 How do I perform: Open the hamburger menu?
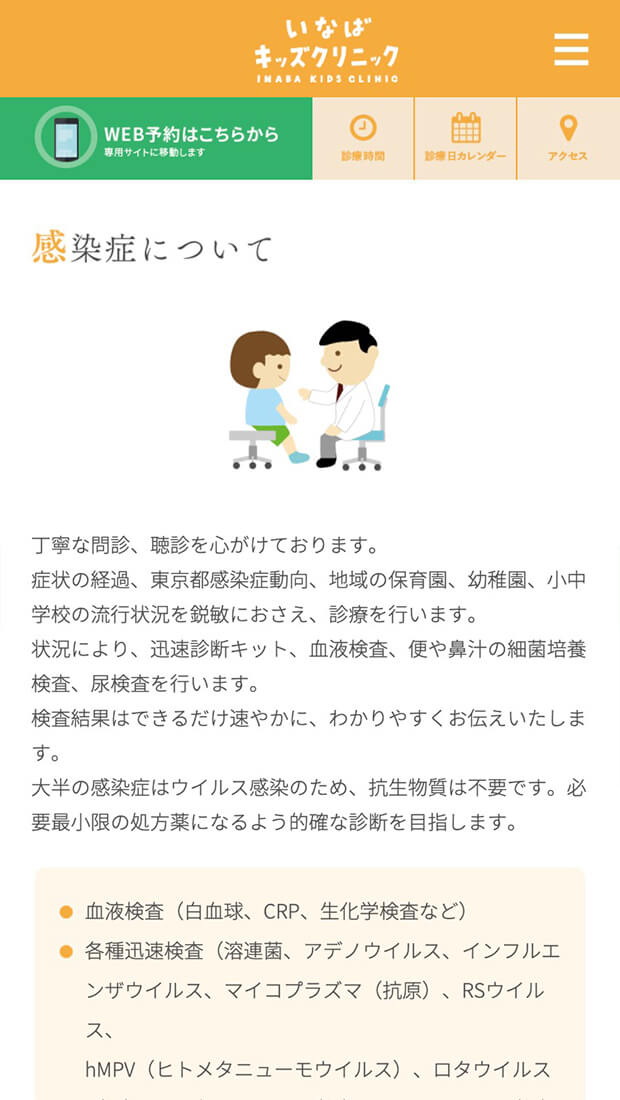tap(571, 49)
